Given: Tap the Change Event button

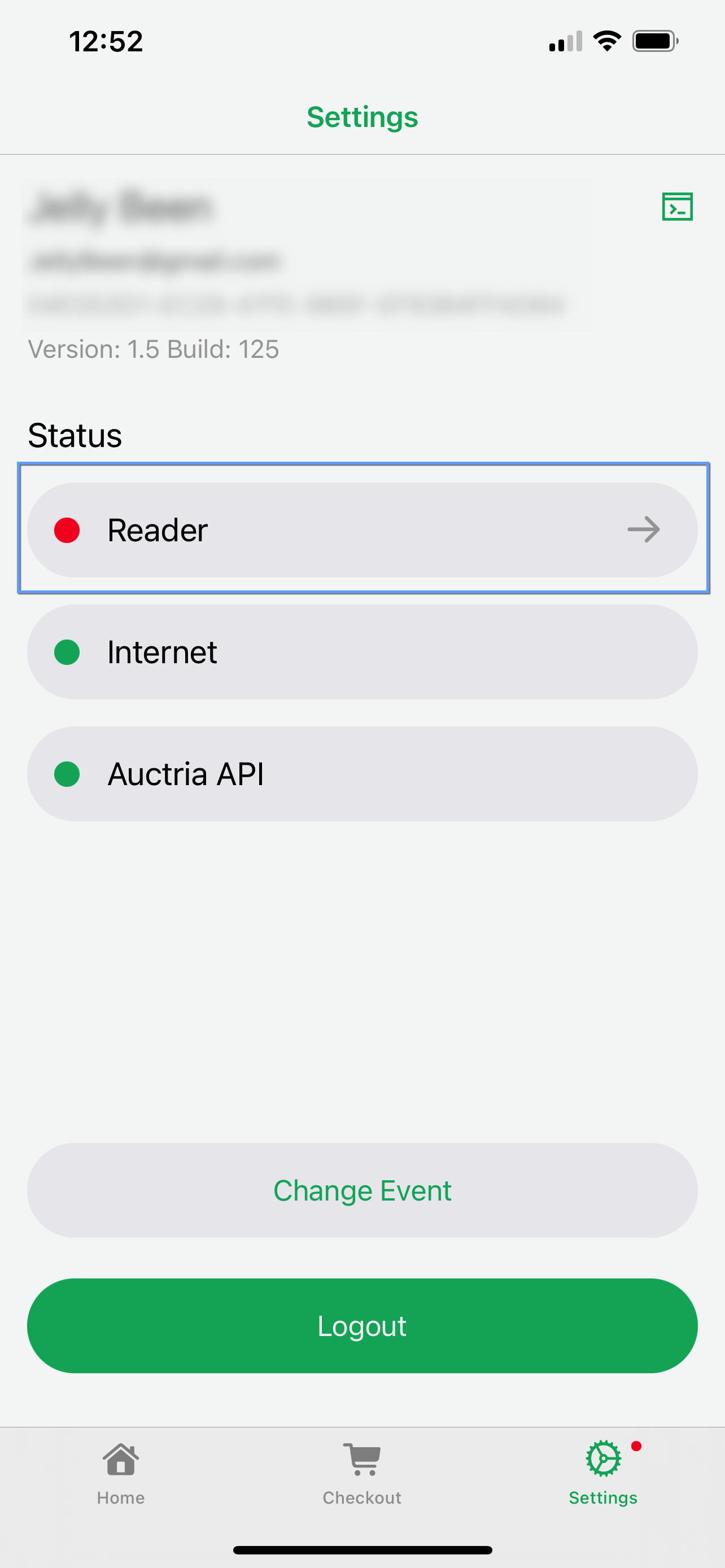Looking at the screenshot, I should 362,1190.
